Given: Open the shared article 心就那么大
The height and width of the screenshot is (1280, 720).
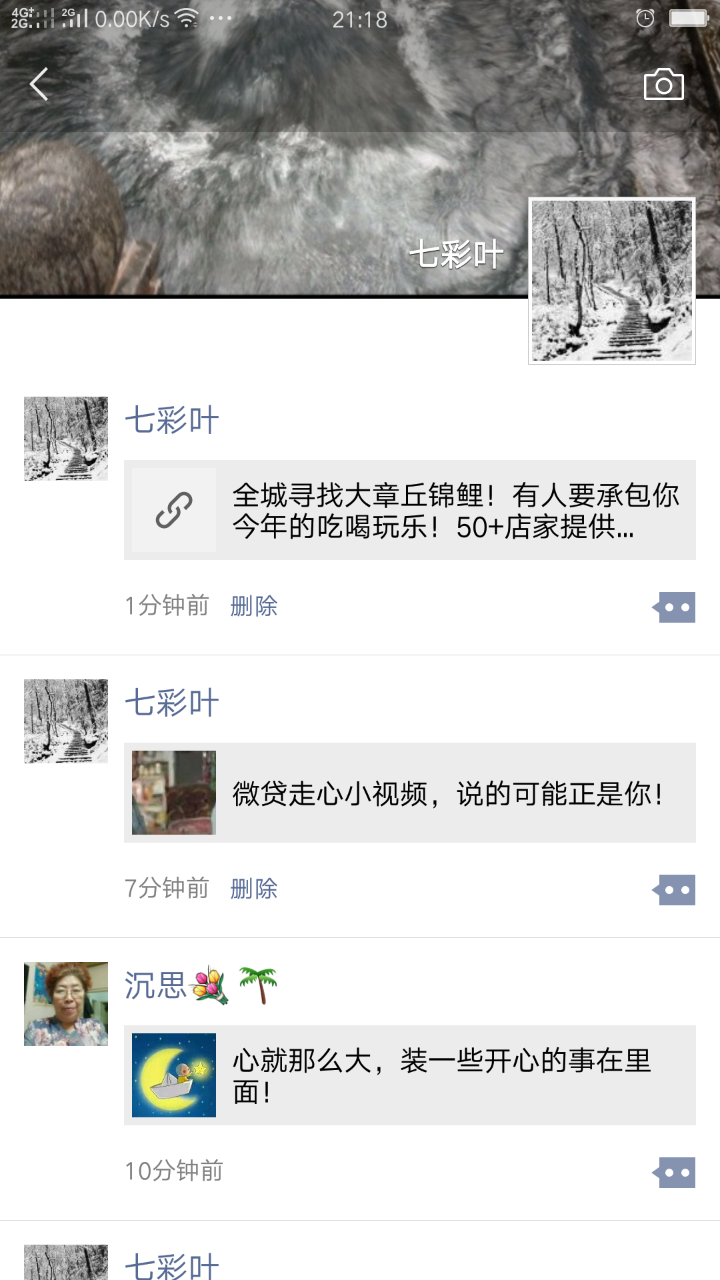Looking at the screenshot, I should tap(410, 1075).
